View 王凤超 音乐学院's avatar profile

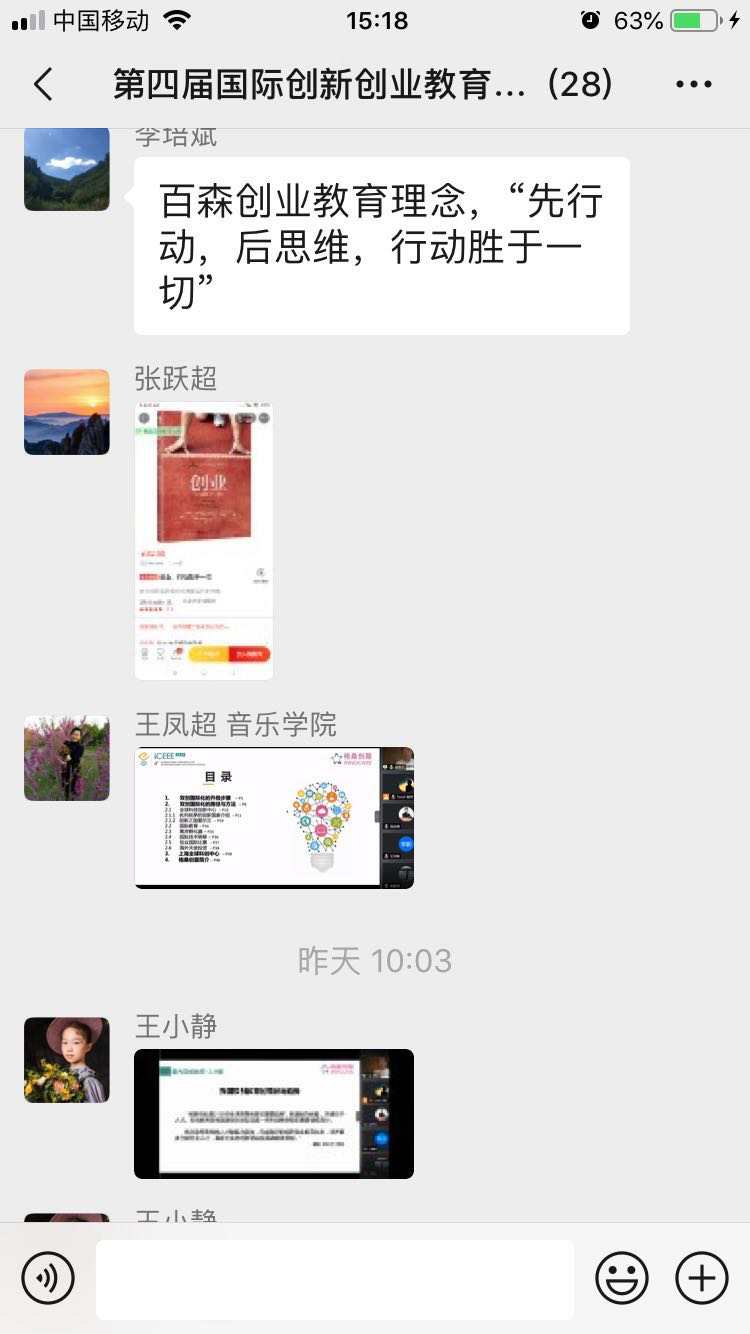click(x=67, y=758)
